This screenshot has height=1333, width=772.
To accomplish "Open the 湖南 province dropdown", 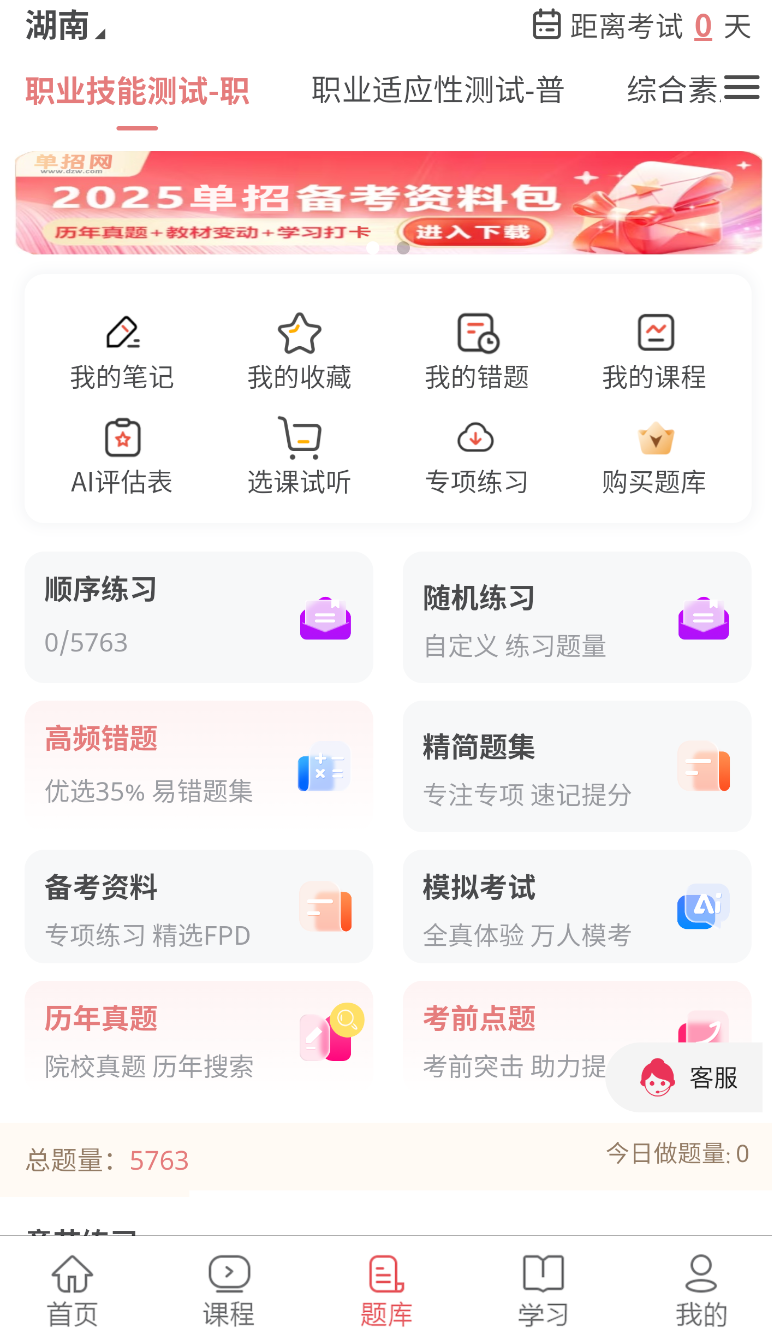I will pos(64,26).
